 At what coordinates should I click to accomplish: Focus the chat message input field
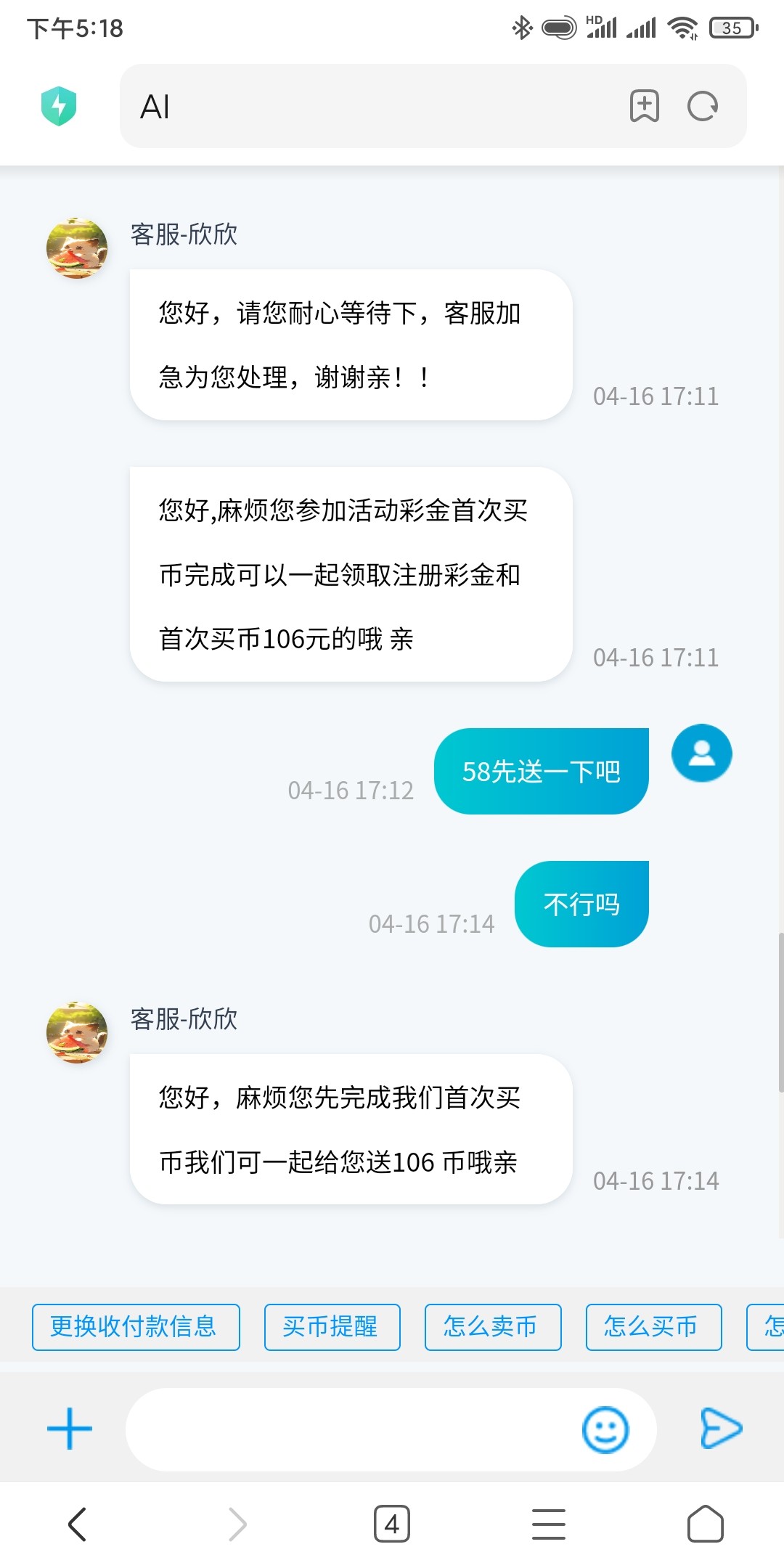(x=348, y=1429)
